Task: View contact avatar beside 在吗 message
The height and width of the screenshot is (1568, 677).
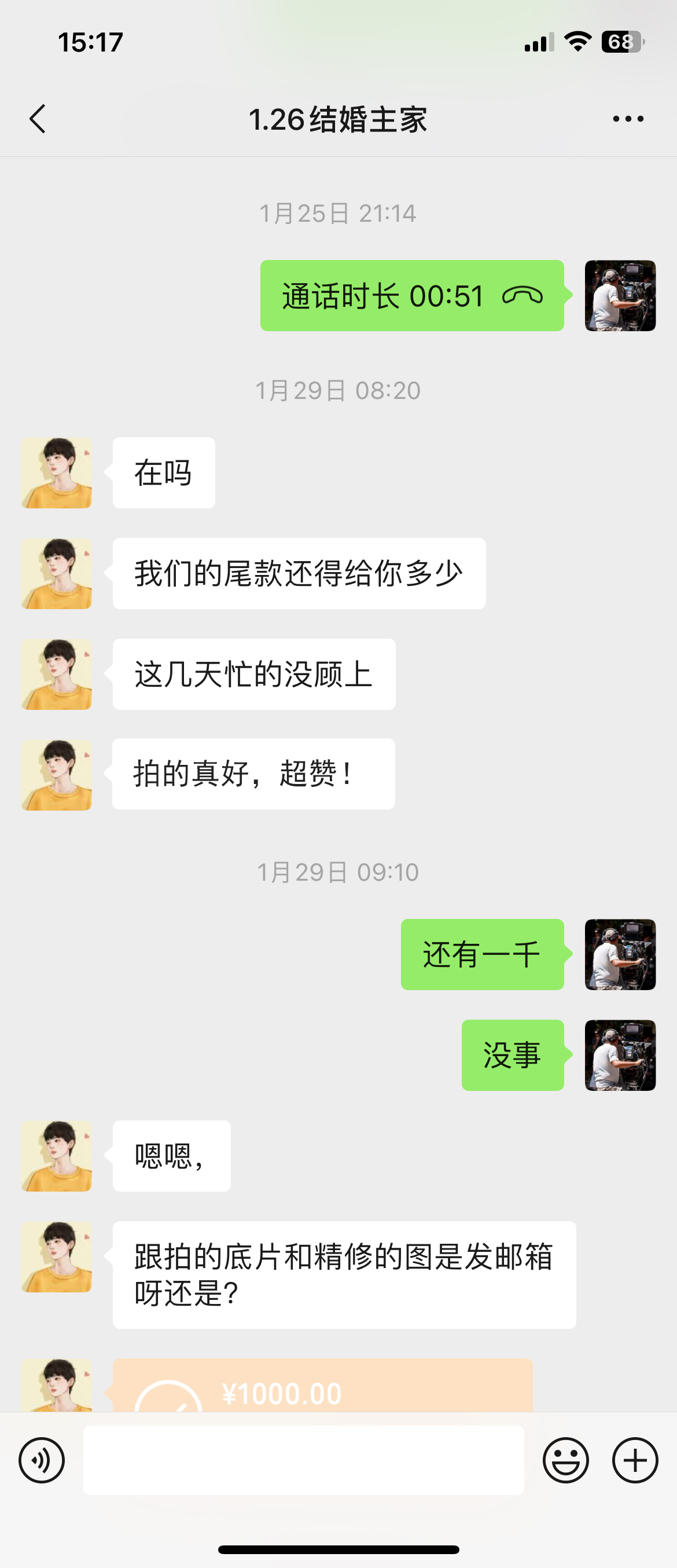Action: pos(57,473)
